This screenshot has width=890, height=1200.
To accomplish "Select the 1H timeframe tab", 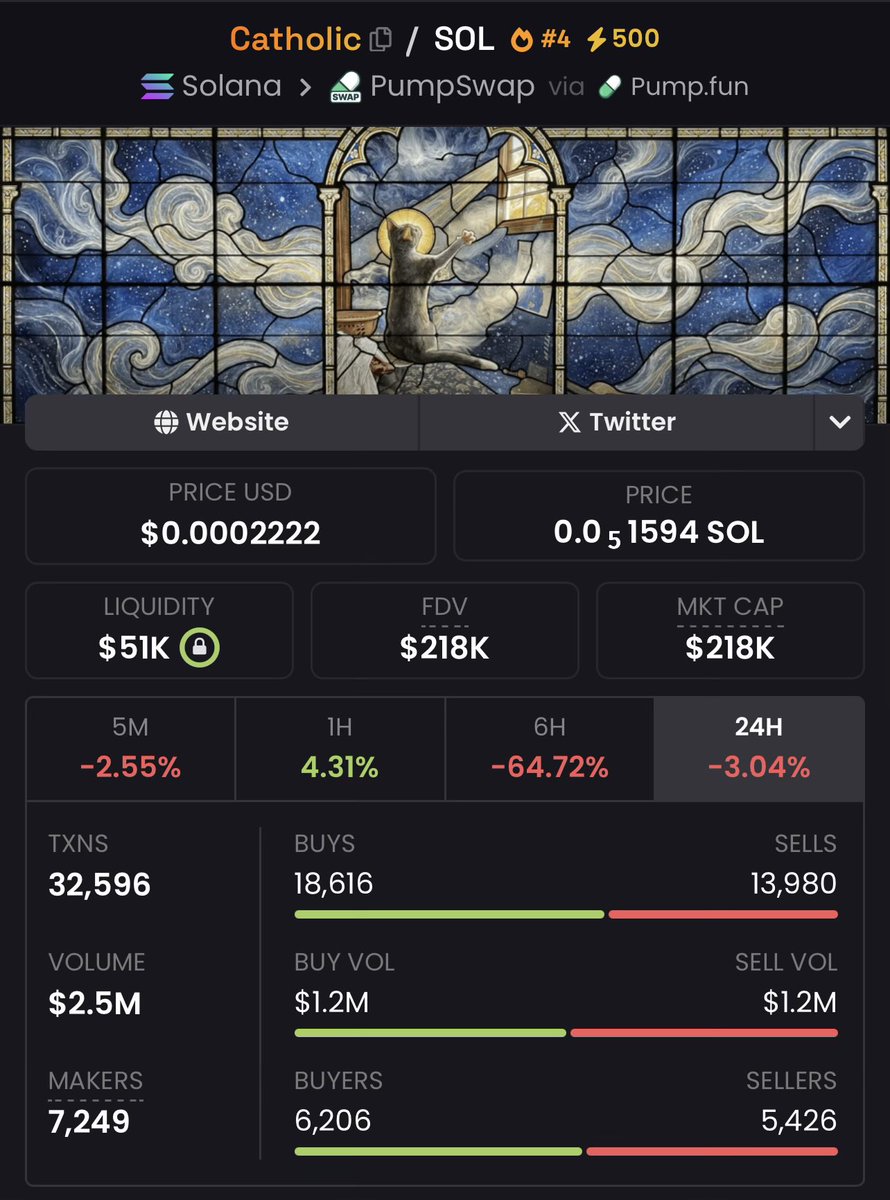I will pos(340,748).
